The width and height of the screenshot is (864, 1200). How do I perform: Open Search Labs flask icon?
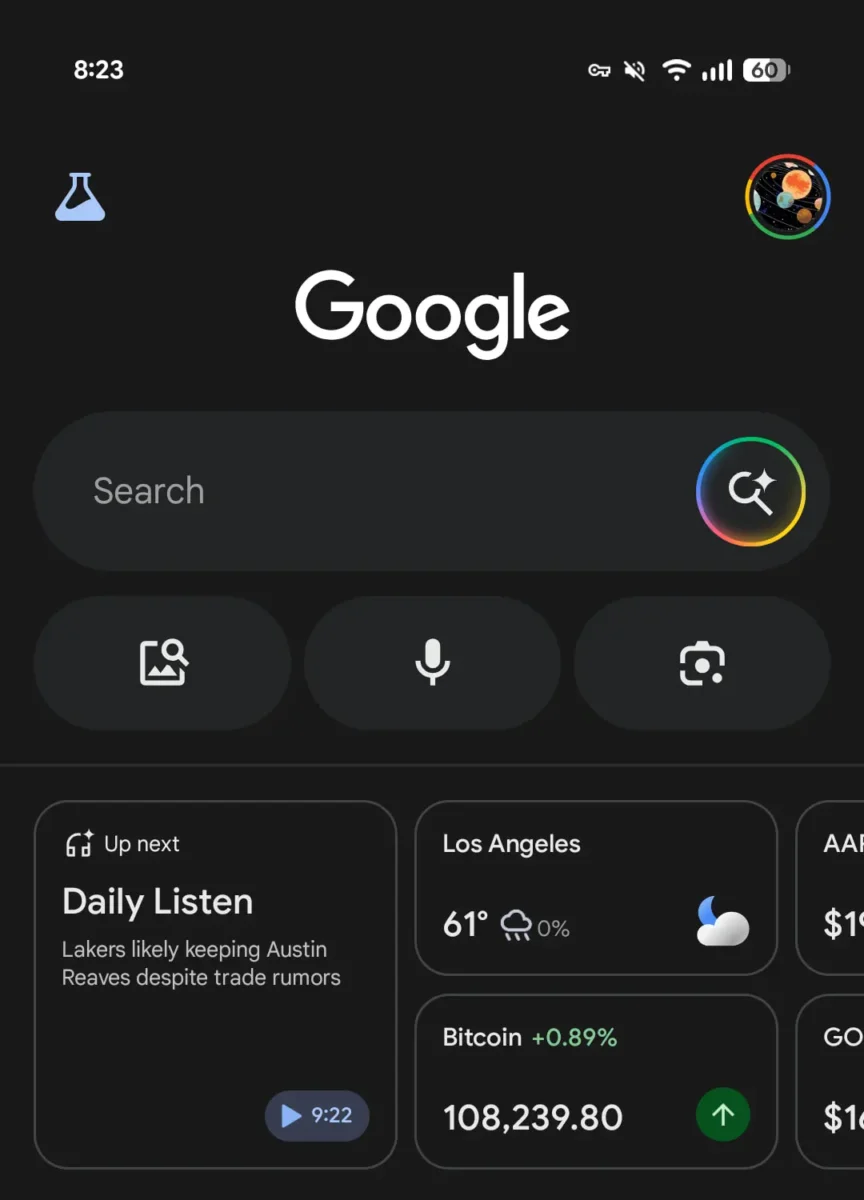click(x=80, y=196)
